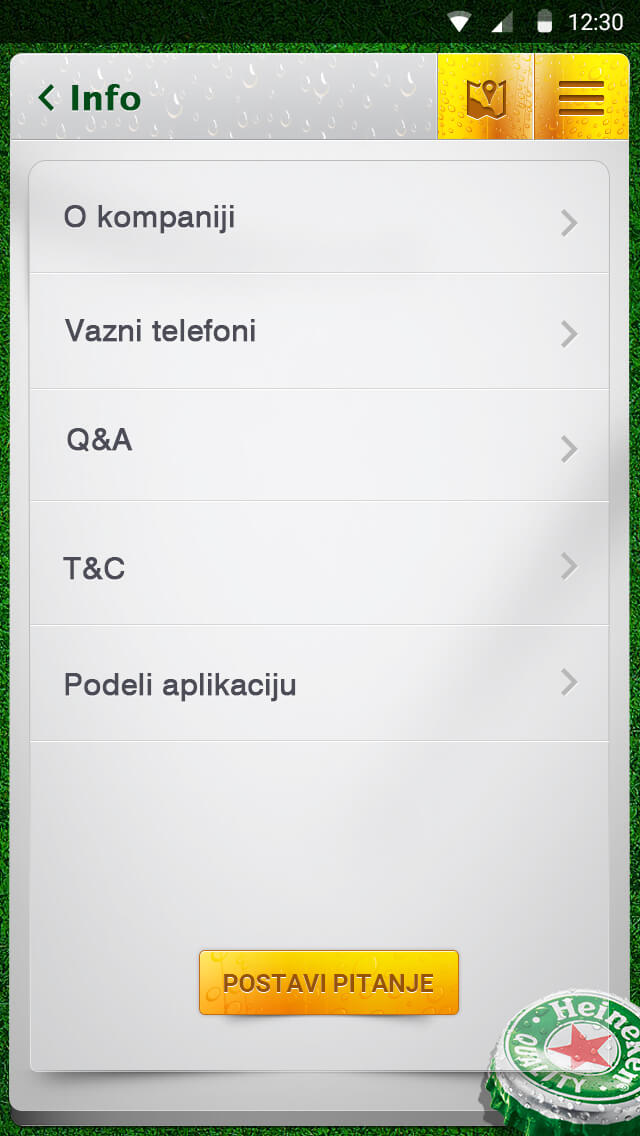
Task: Open the map location icon
Action: tap(486, 96)
